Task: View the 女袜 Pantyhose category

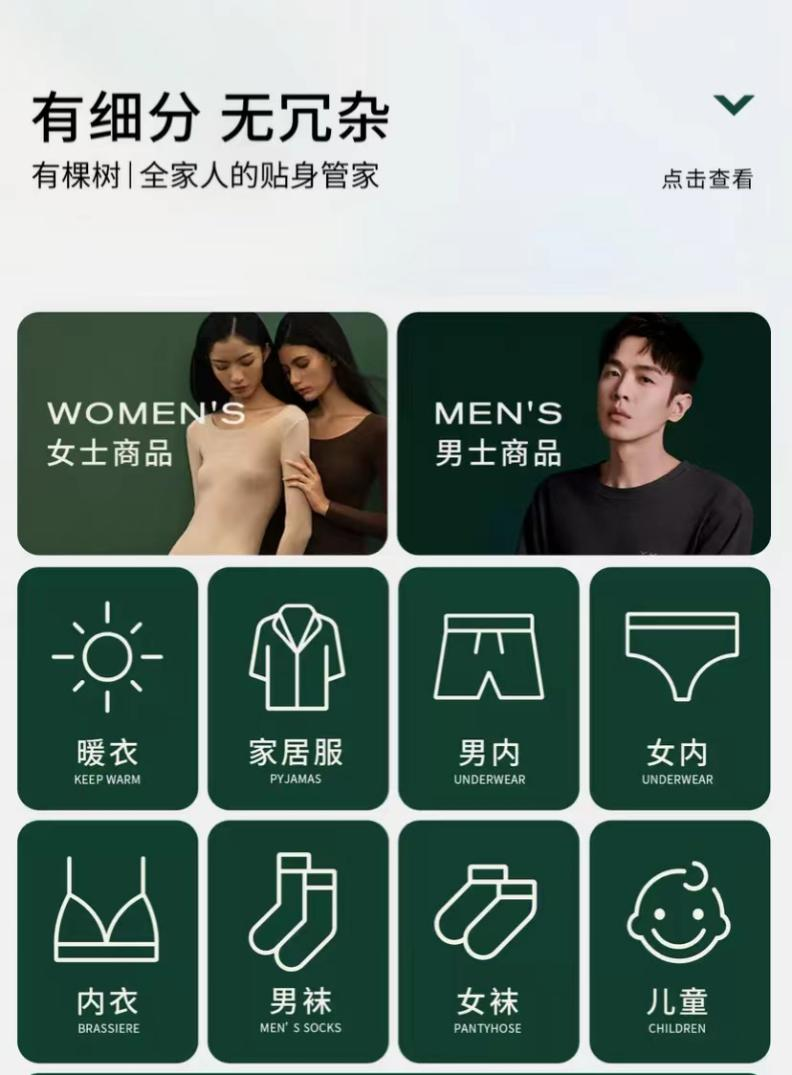Action: (x=489, y=941)
